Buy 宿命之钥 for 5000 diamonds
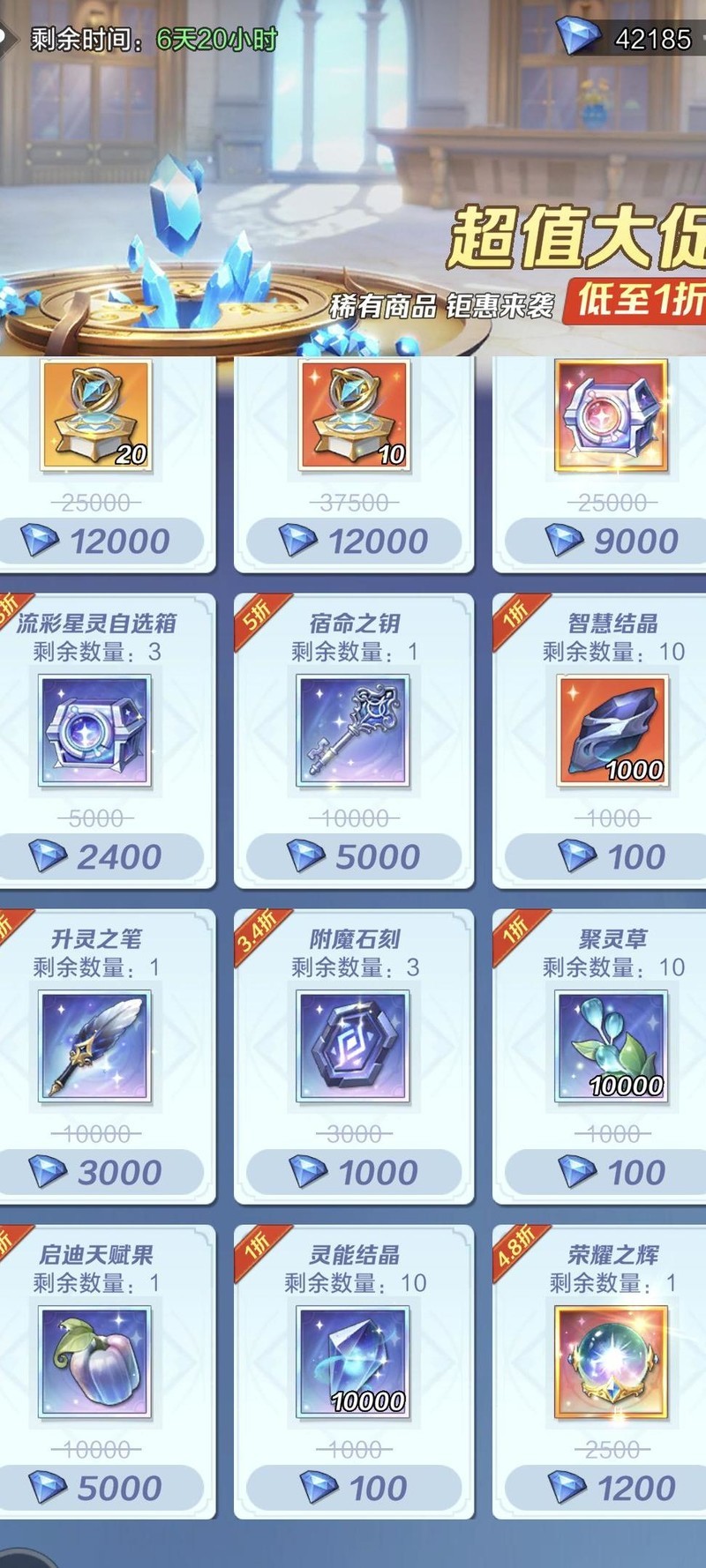Image resolution: width=706 pixels, height=1568 pixels. [354, 856]
